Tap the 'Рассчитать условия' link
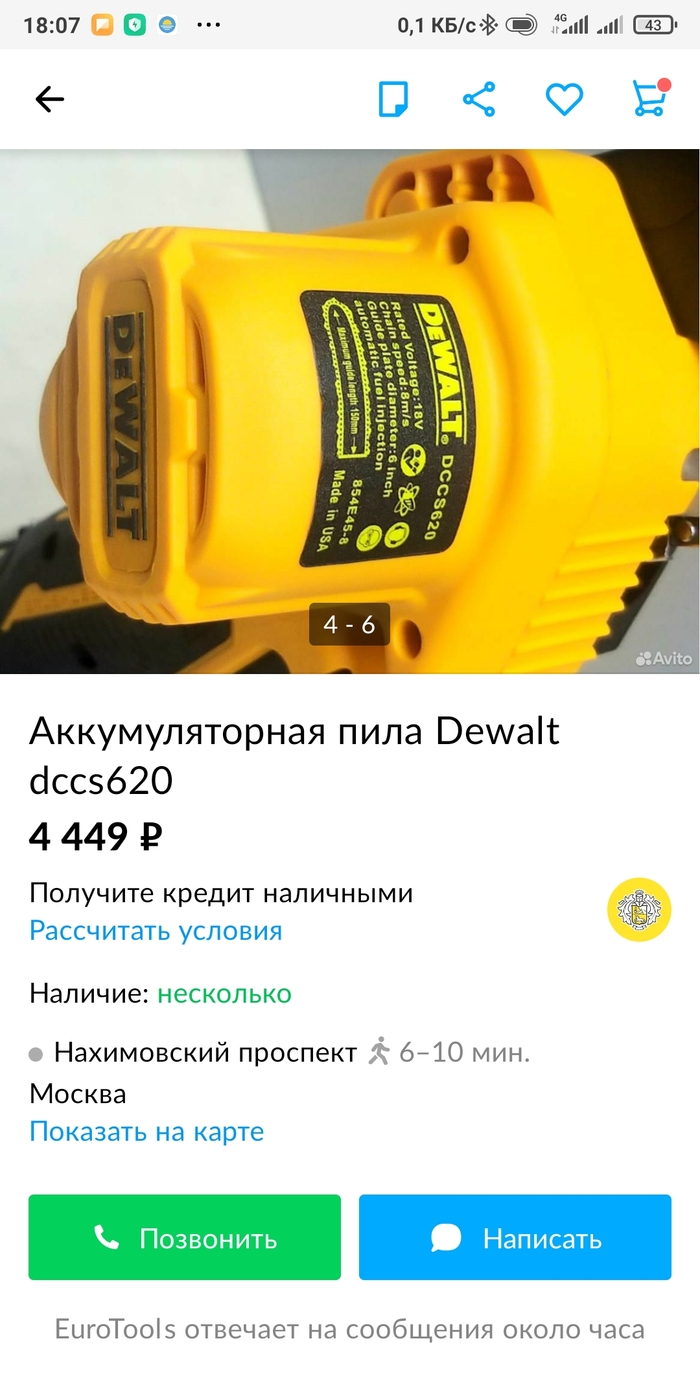This screenshot has height=1400, width=700. (156, 931)
